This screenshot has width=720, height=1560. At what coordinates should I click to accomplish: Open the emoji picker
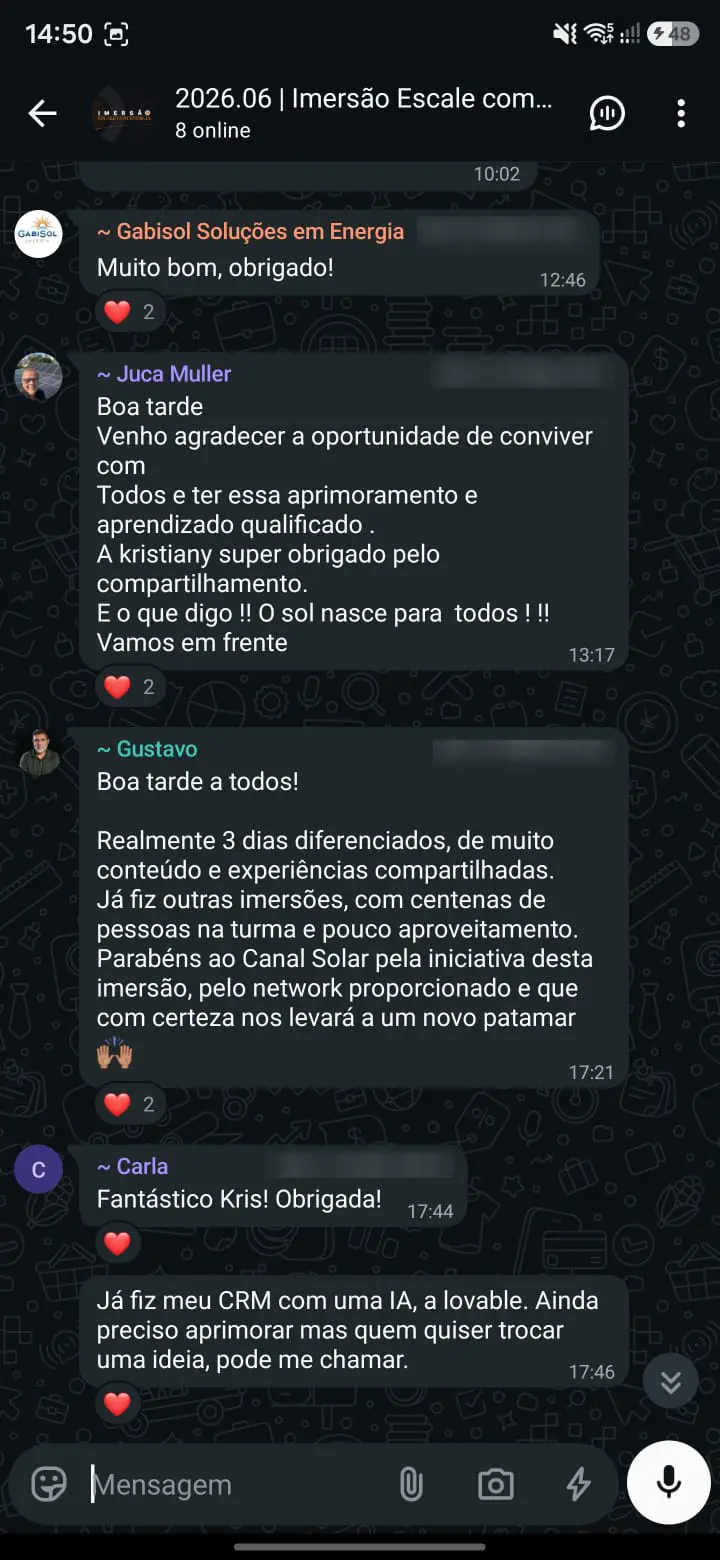(49, 1485)
